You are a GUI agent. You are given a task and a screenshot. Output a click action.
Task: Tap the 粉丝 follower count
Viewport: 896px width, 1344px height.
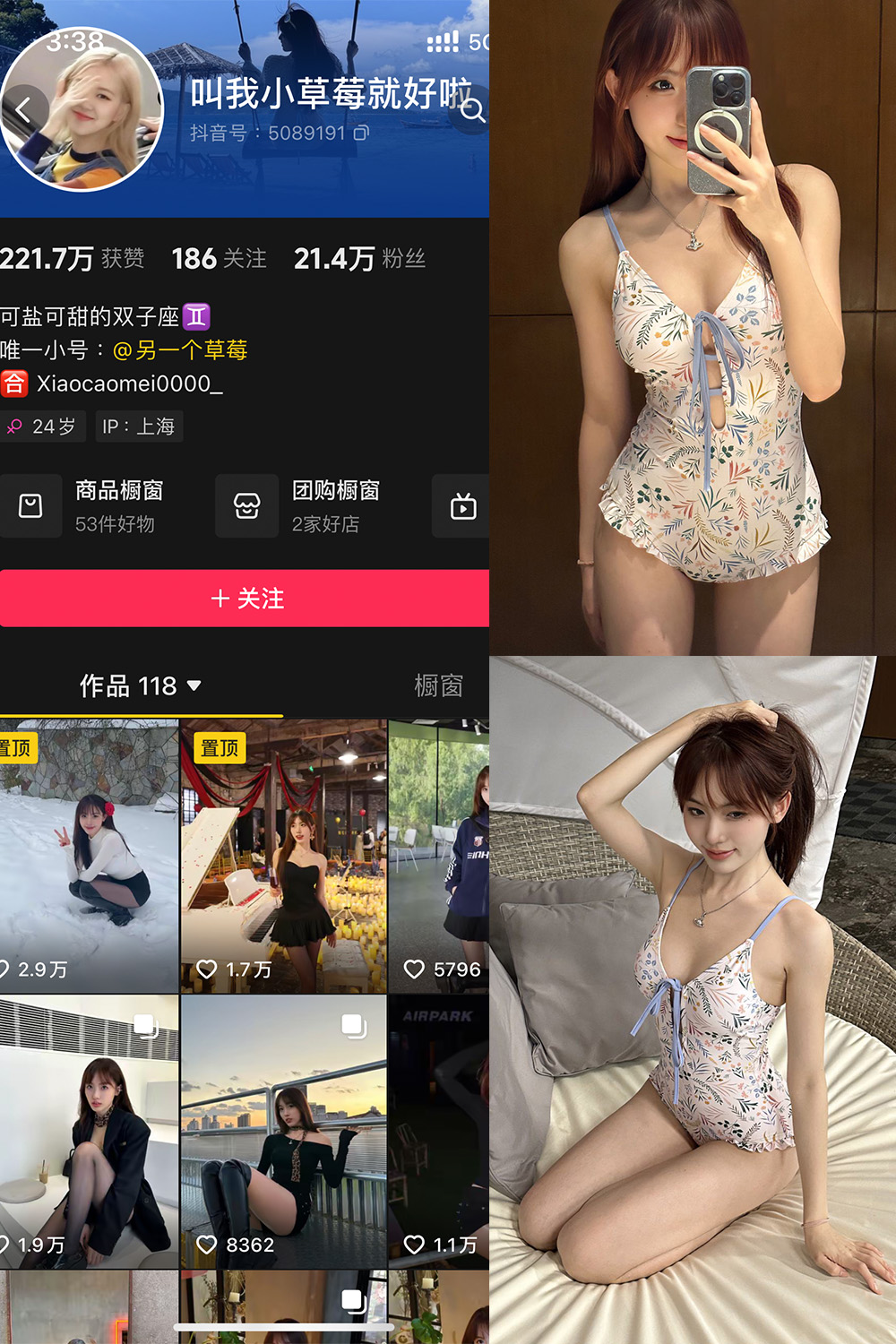(358, 259)
